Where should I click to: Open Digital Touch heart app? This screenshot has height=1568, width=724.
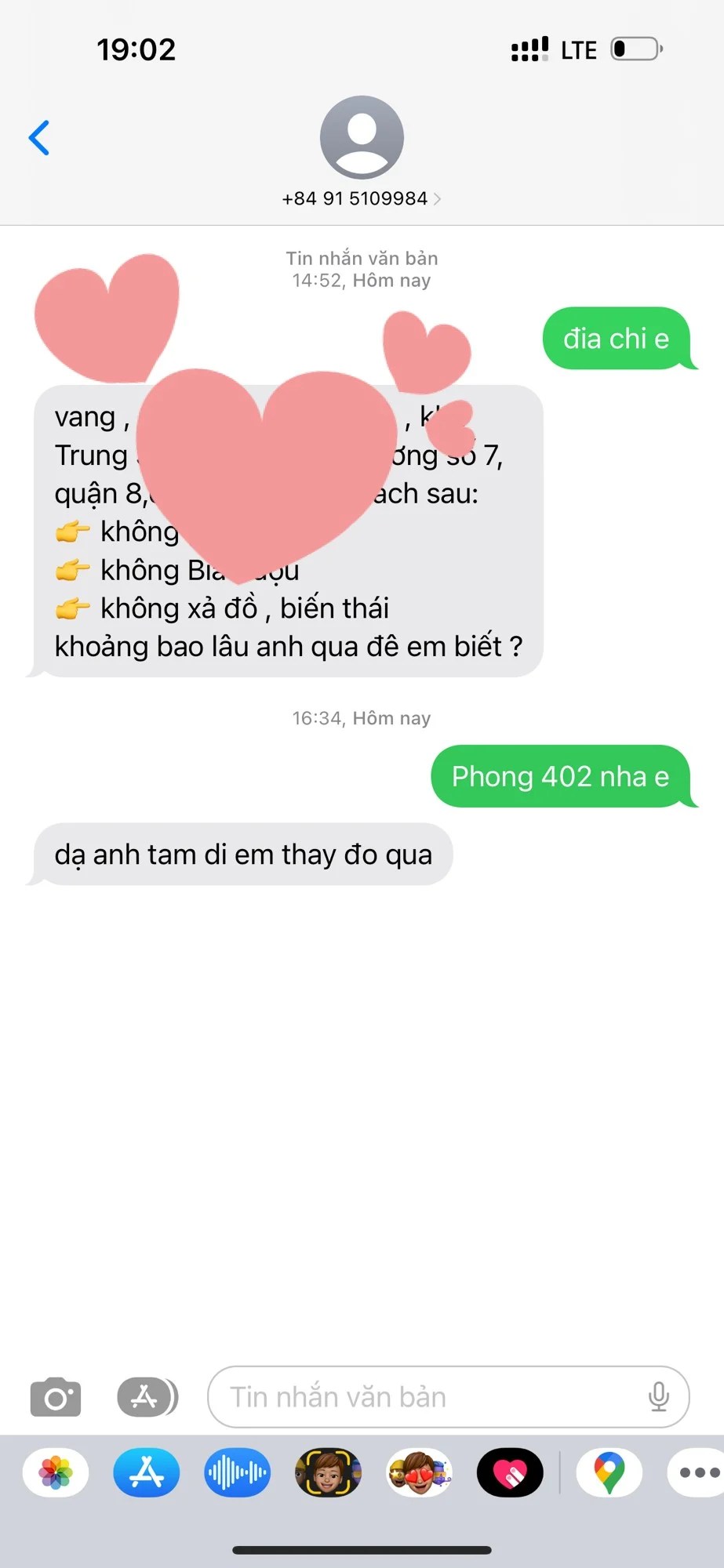510,1472
